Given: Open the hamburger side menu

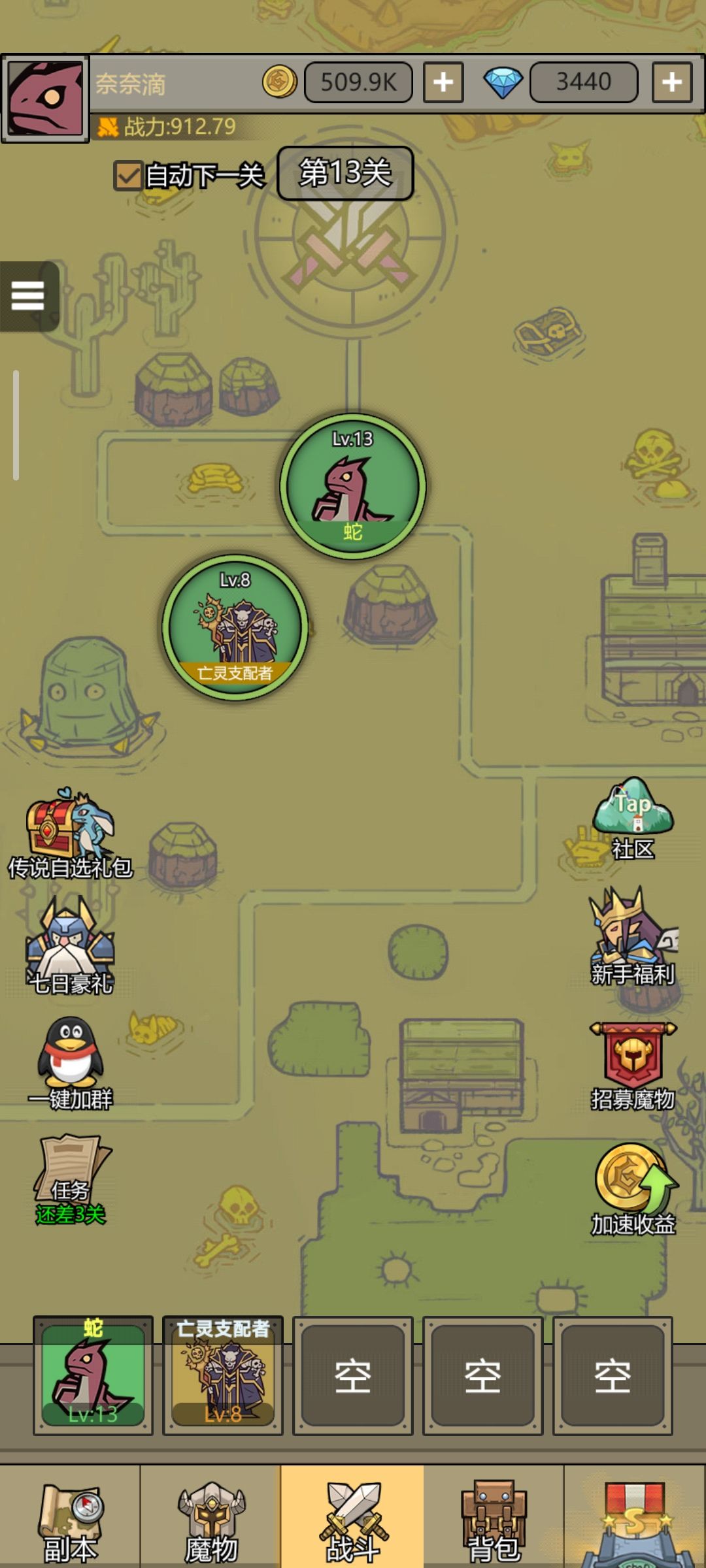Looking at the screenshot, I should tap(29, 296).
